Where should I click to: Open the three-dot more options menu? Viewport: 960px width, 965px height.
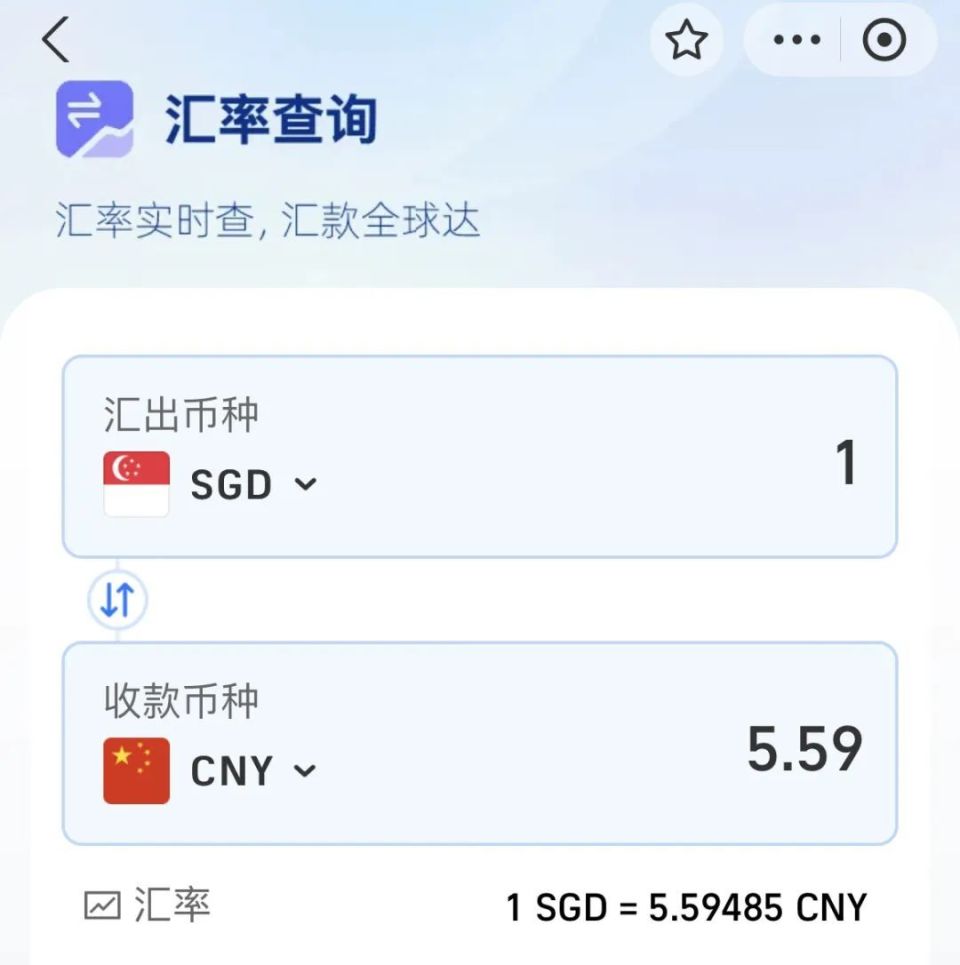(x=796, y=40)
